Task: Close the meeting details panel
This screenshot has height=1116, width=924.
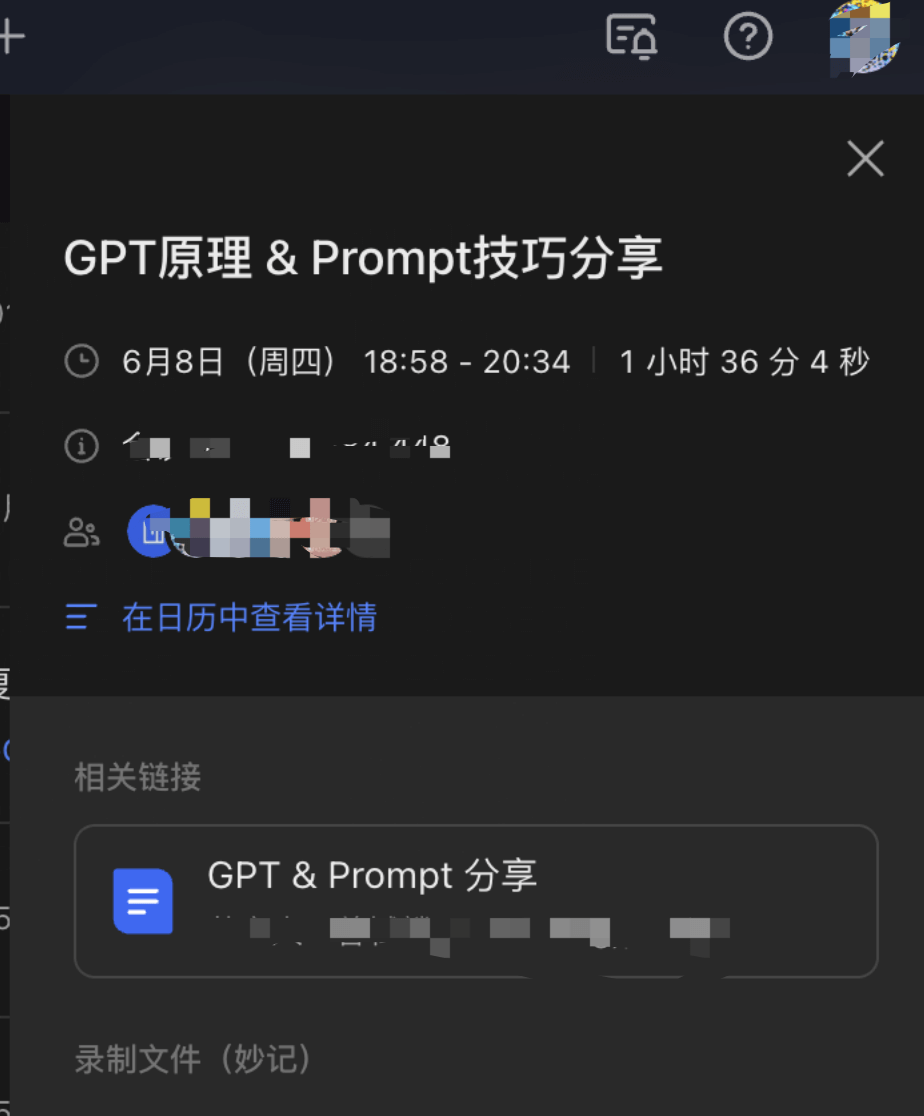Action: pos(865,158)
